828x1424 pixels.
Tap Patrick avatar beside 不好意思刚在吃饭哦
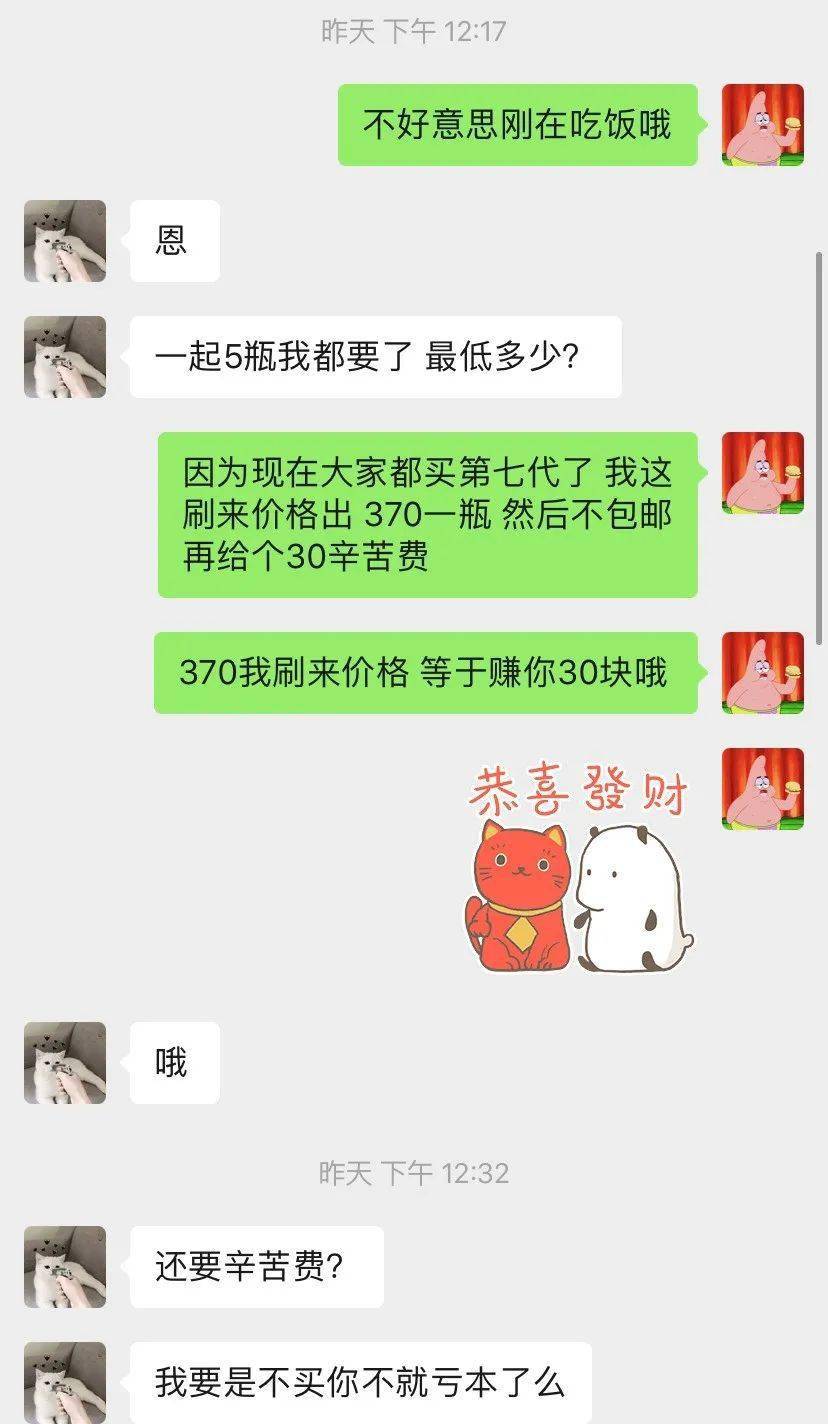(763, 125)
